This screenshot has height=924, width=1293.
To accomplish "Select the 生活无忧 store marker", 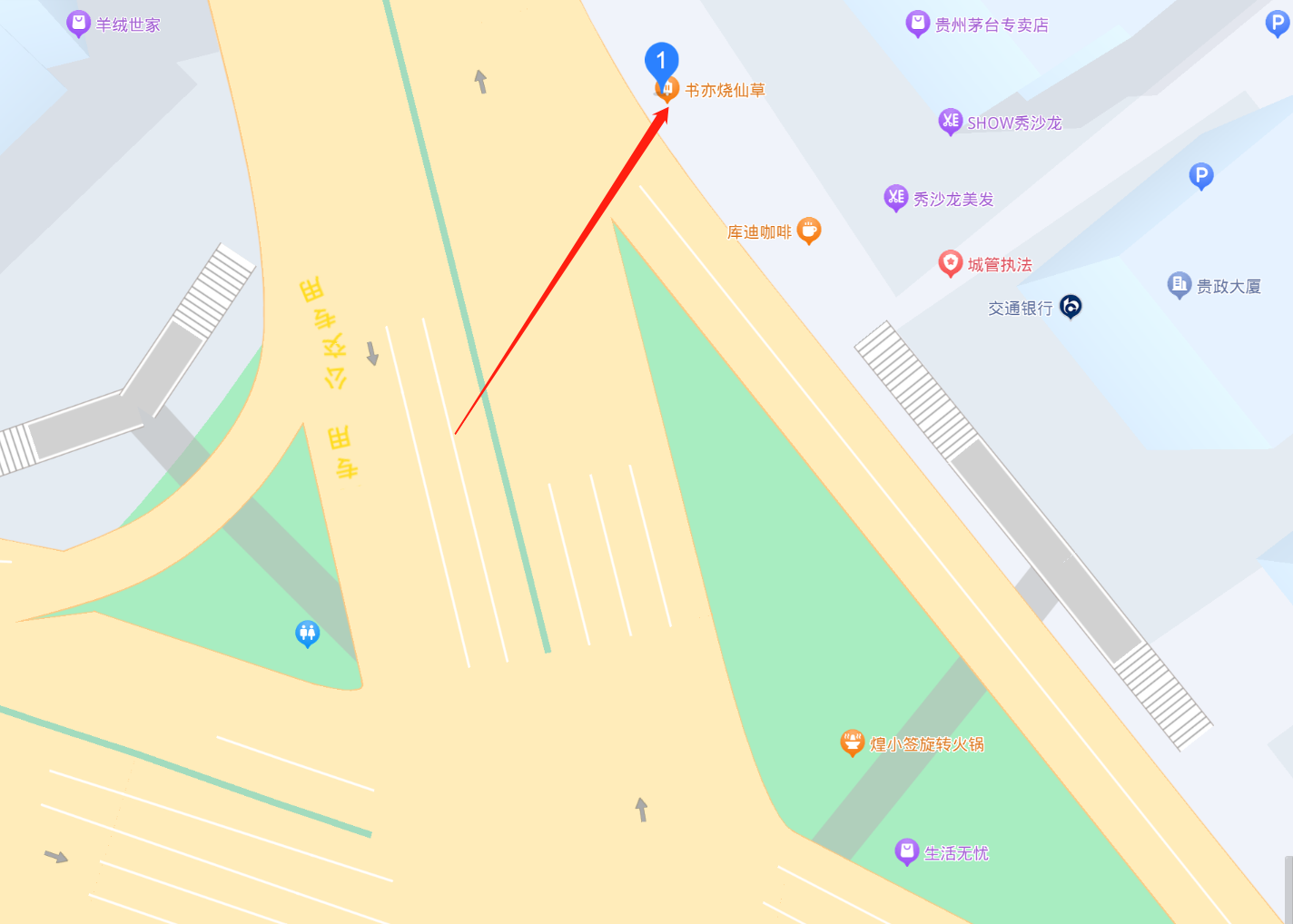I will (906, 852).
